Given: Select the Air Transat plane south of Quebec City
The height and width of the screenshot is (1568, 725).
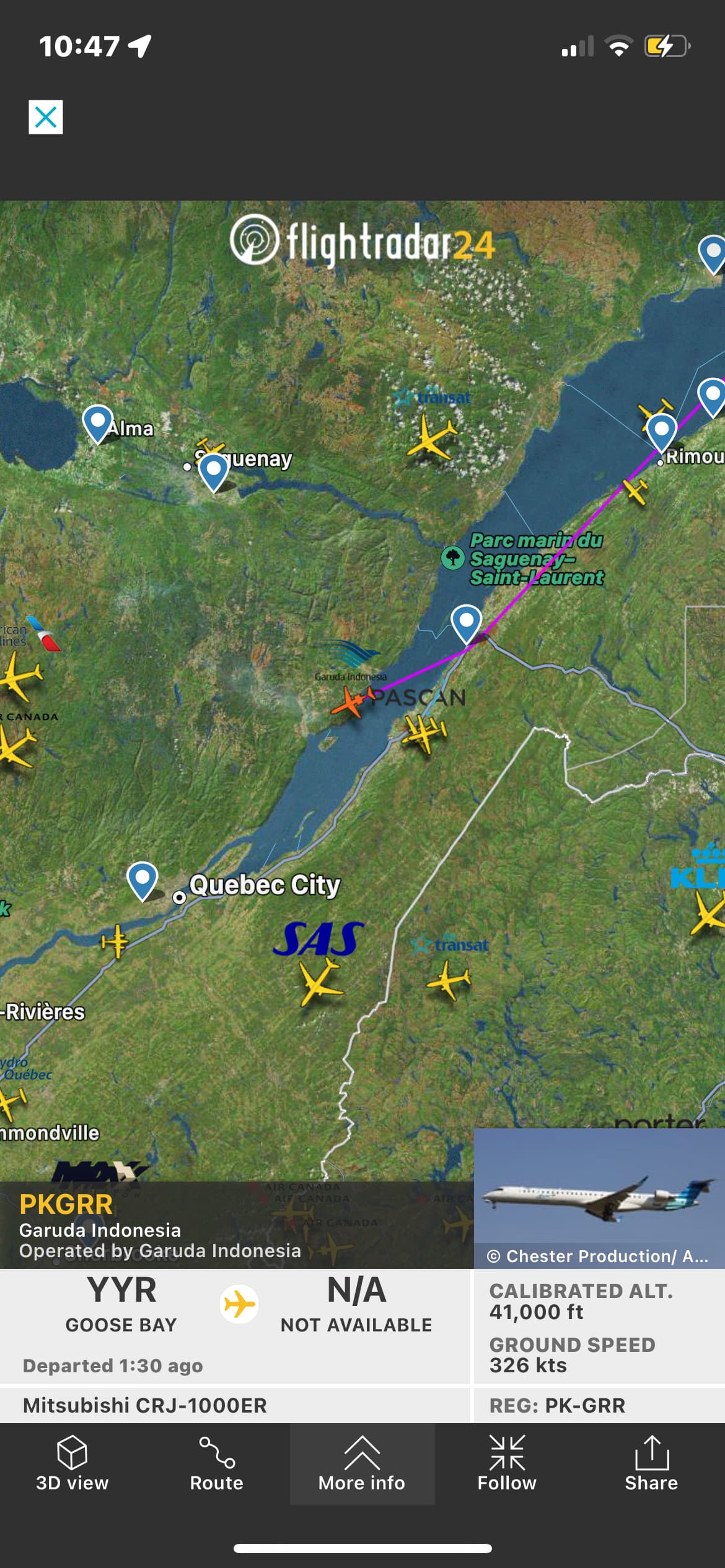Looking at the screenshot, I should pyautogui.click(x=449, y=980).
